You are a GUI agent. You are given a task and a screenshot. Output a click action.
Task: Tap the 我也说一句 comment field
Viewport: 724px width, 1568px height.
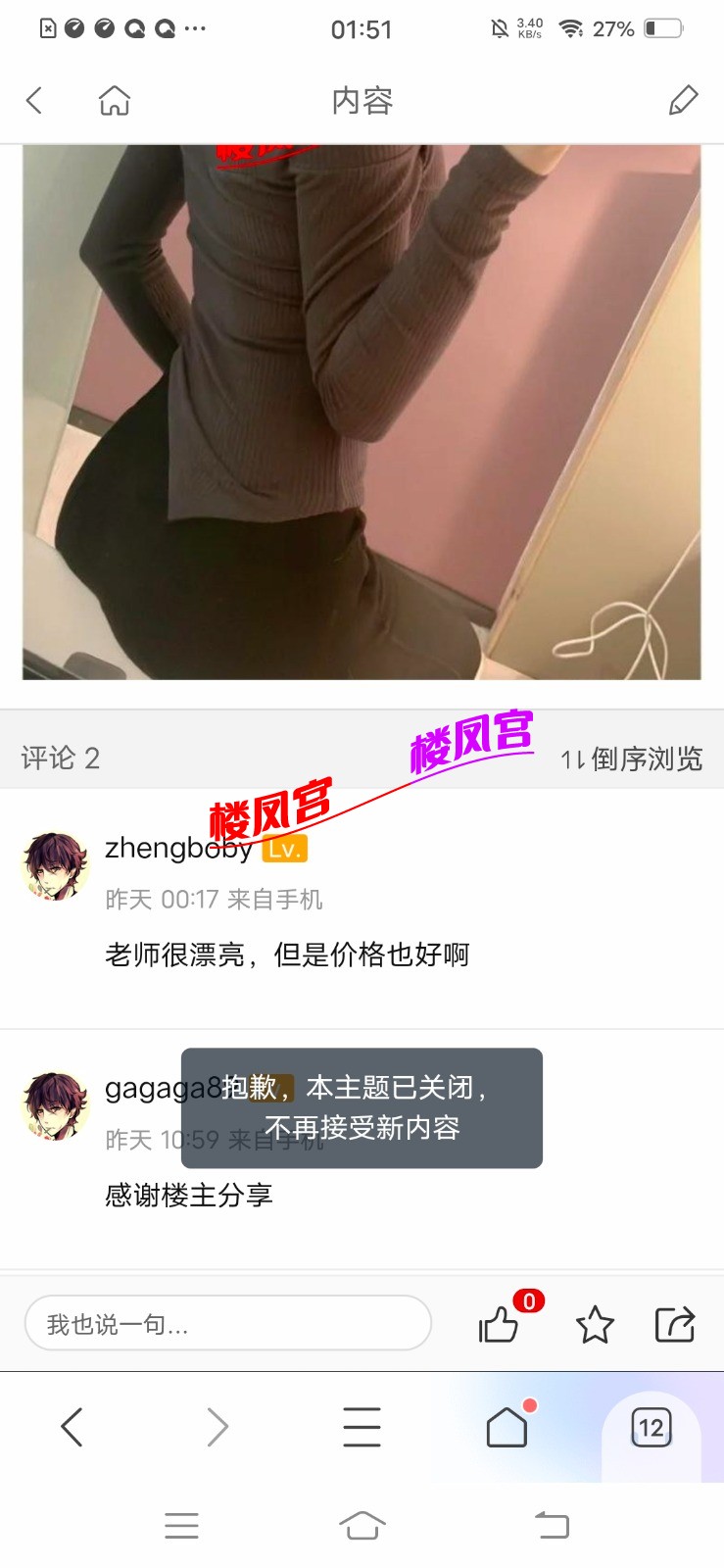pos(227,1324)
